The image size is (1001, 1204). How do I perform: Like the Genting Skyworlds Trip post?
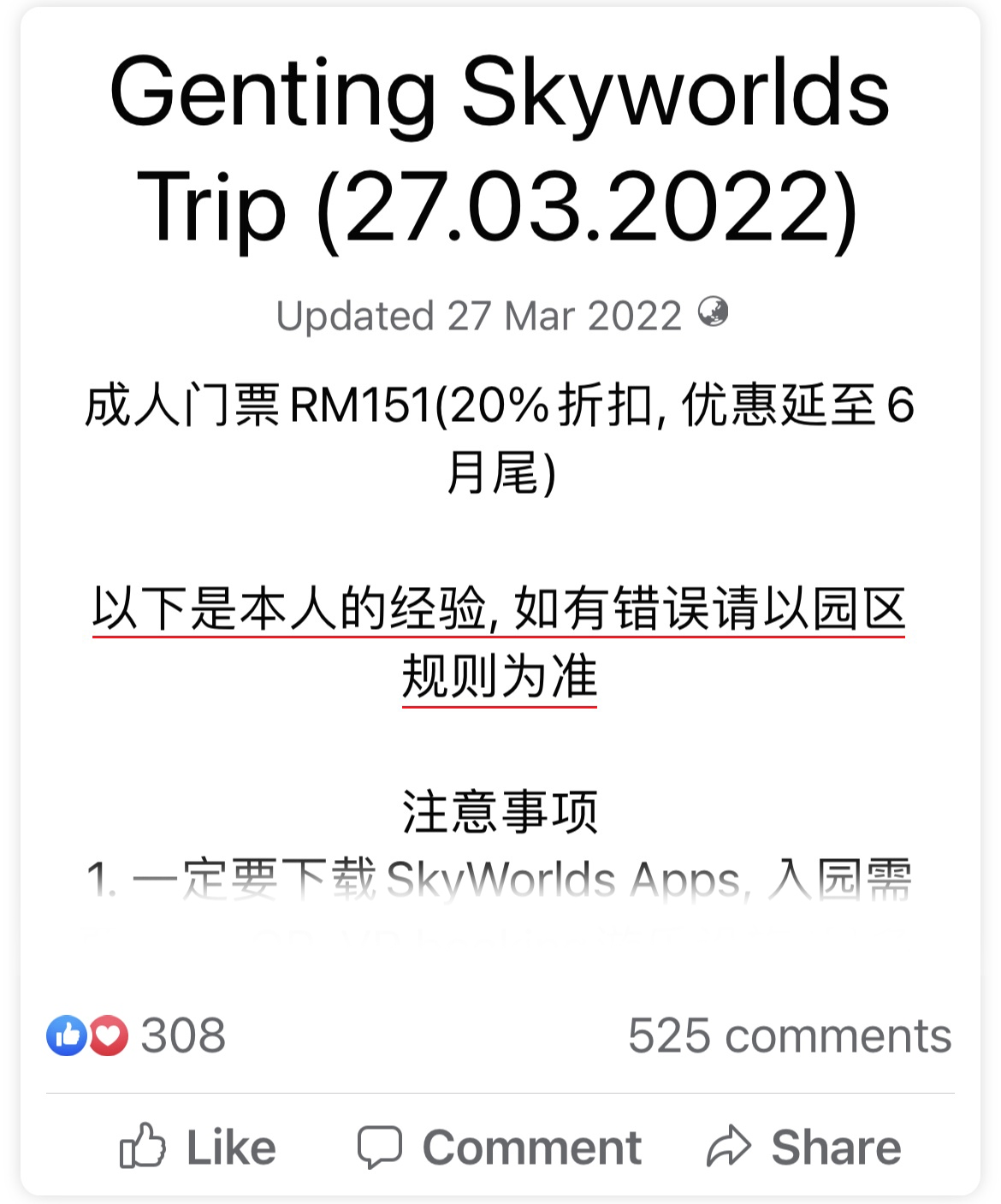pyautogui.click(x=198, y=1147)
